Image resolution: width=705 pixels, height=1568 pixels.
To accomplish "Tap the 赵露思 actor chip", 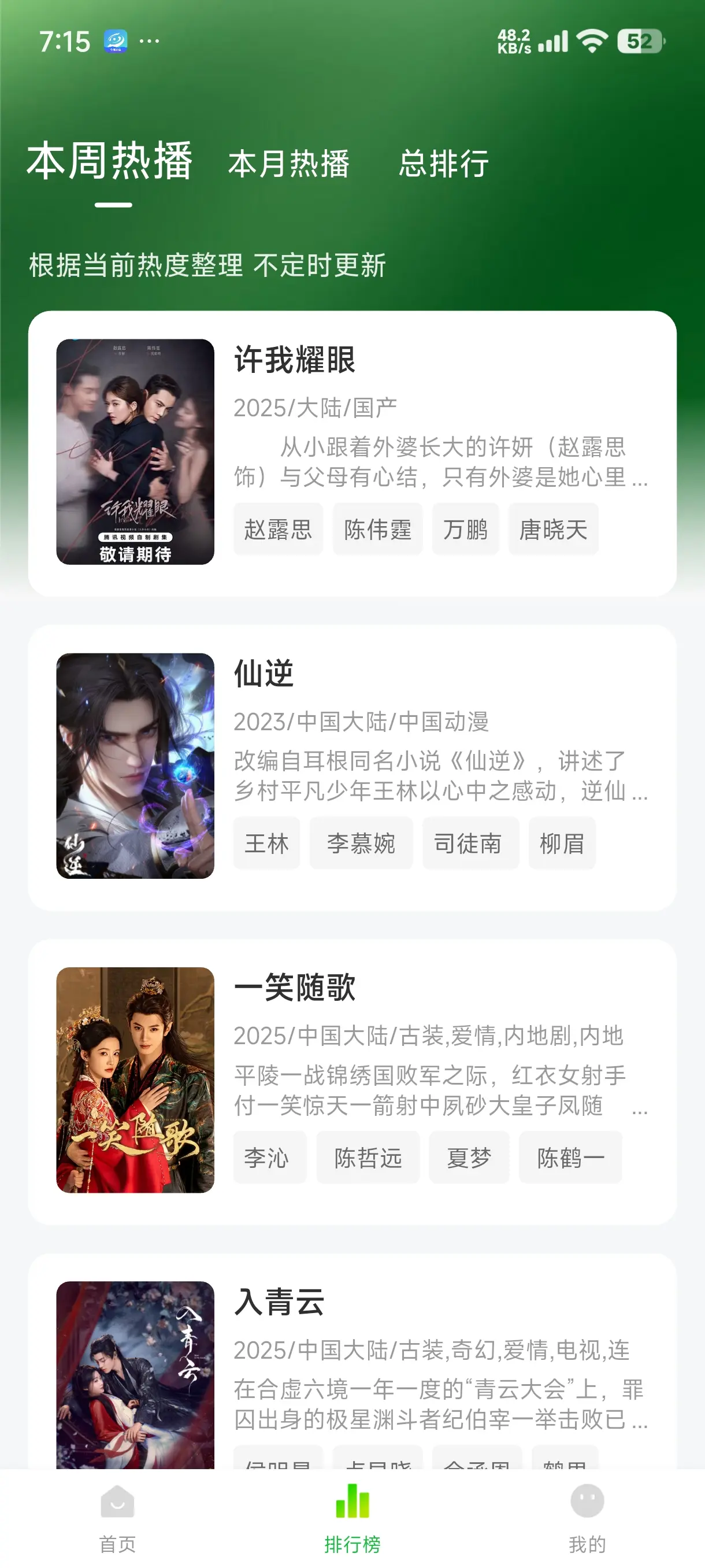I will click(x=278, y=530).
